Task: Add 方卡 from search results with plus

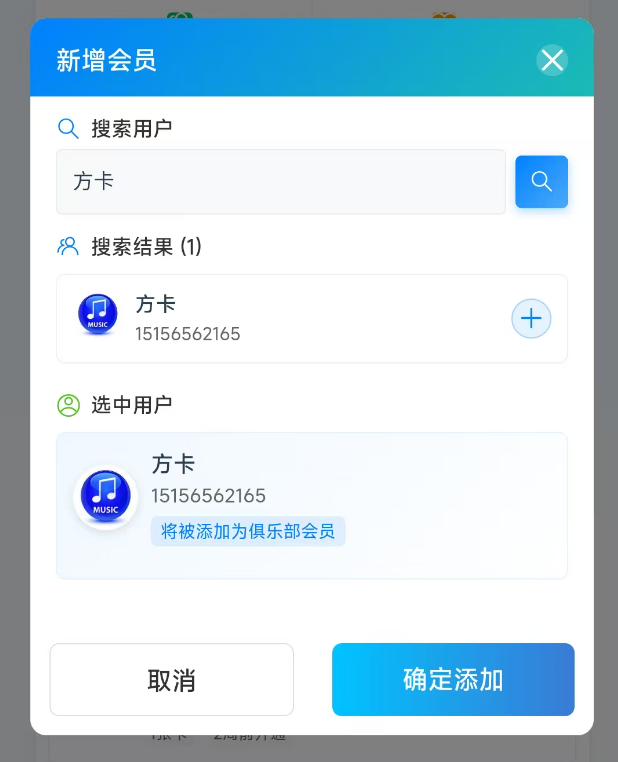Action: pos(531,319)
